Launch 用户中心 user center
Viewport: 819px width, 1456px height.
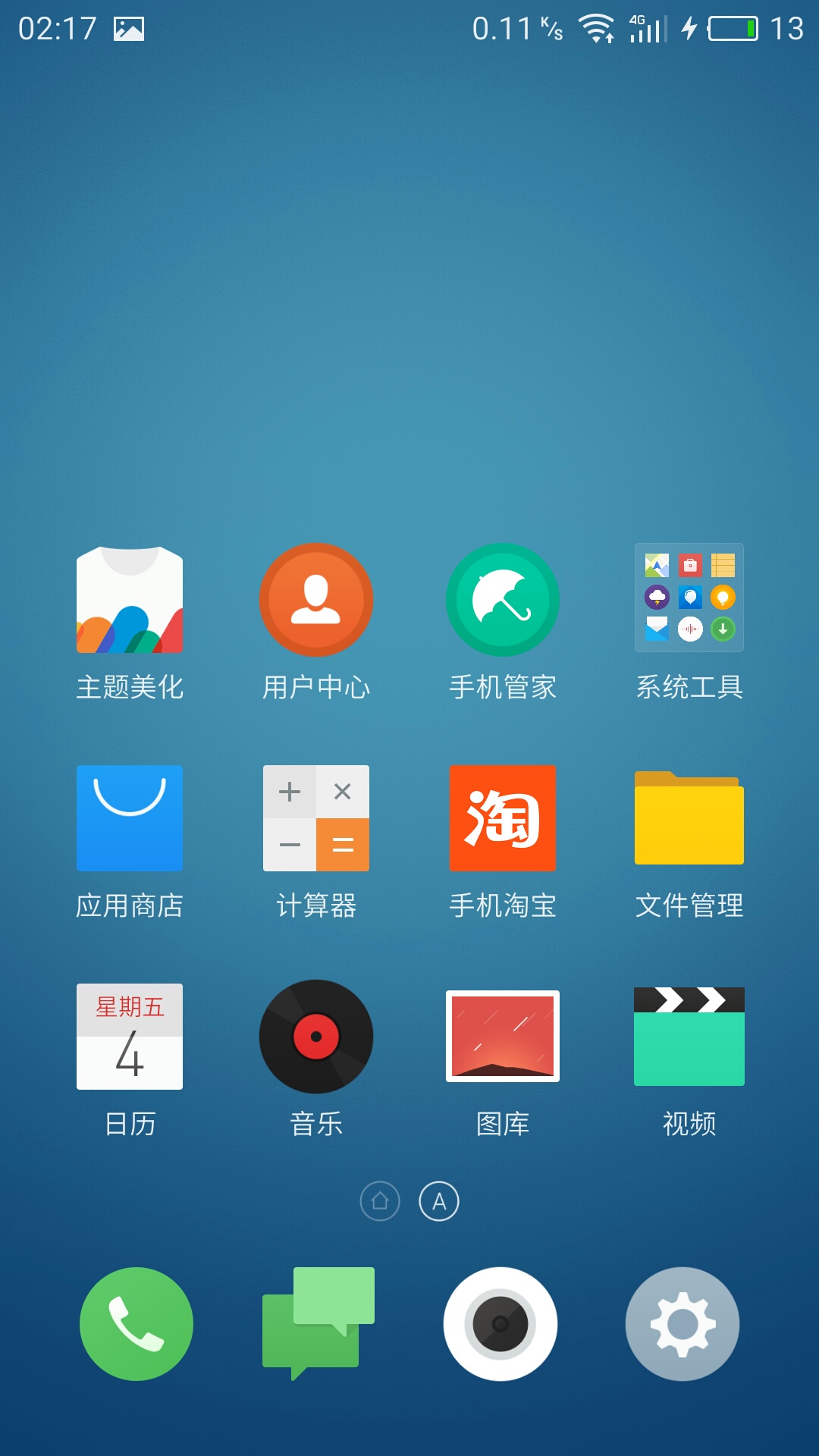click(x=316, y=601)
